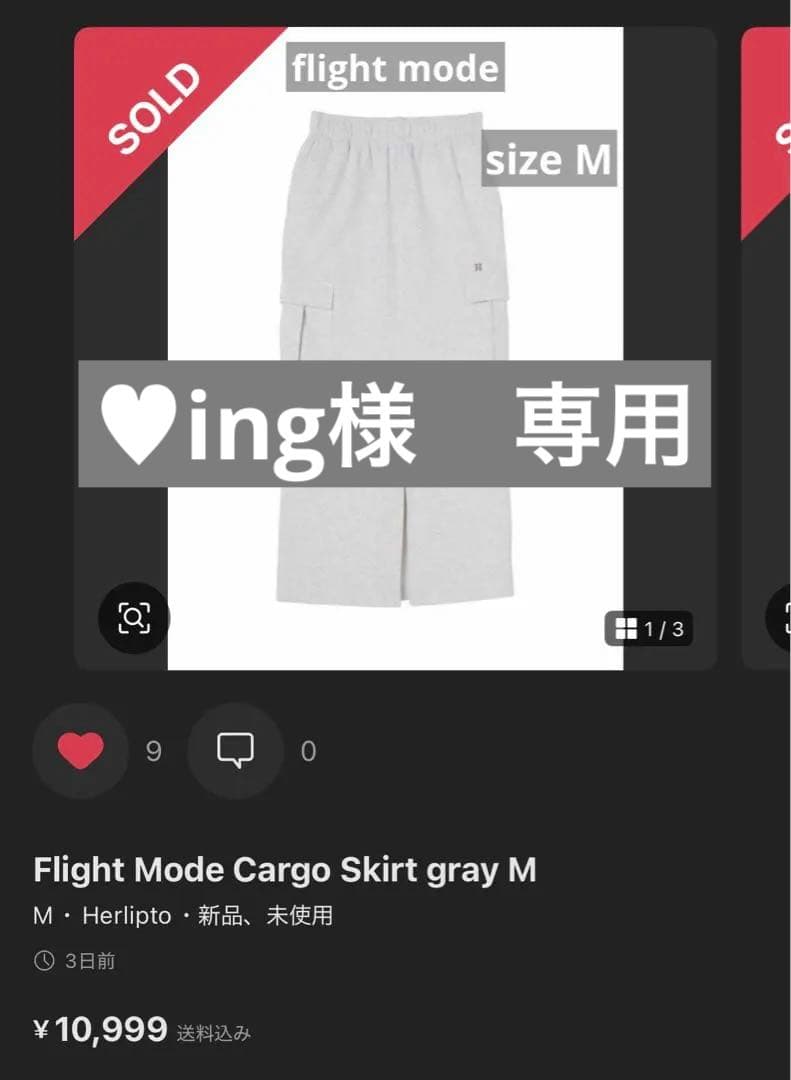The height and width of the screenshot is (1080, 791).
Task: Select the size M label on the photo
Action: coord(548,159)
